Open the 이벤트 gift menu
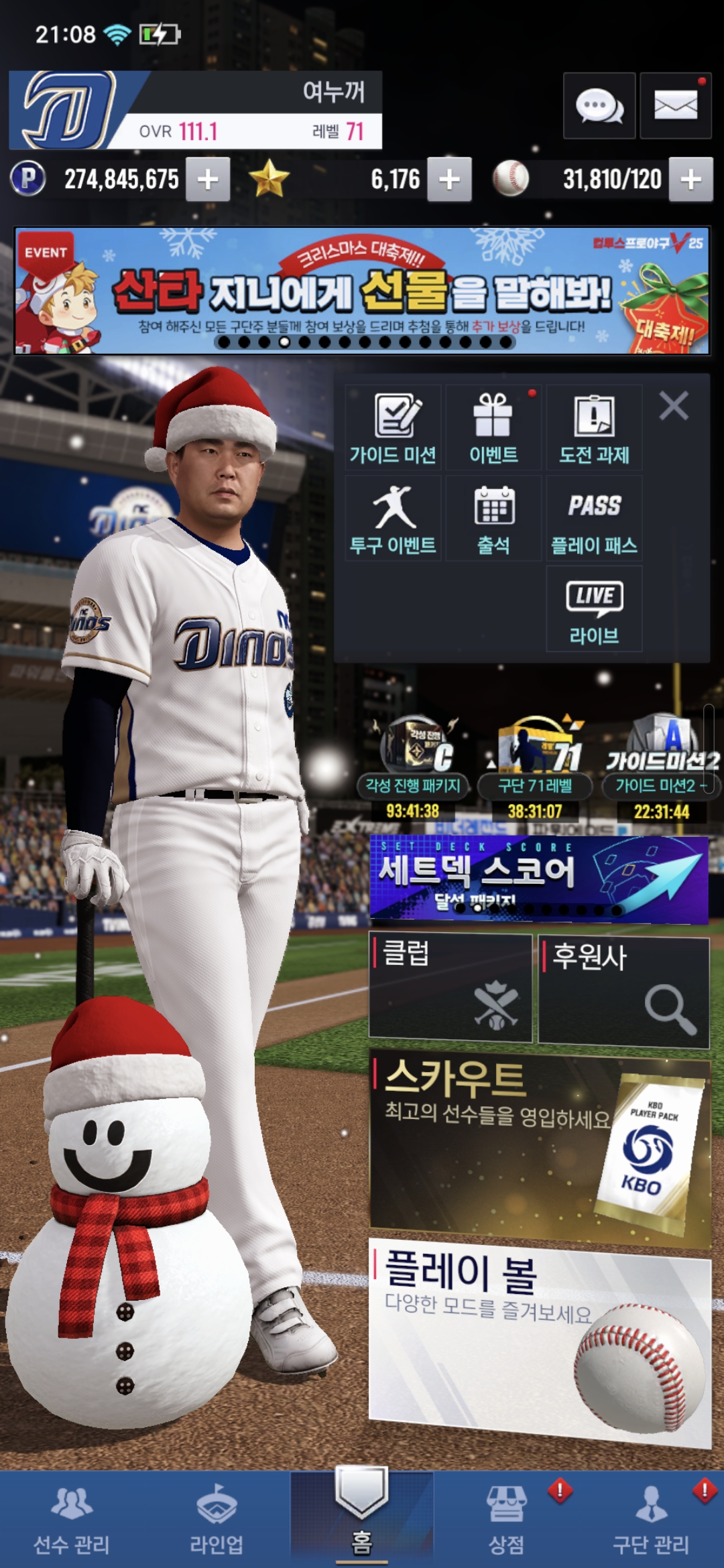Image resolution: width=724 pixels, height=1568 pixels. [x=493, y=428]
